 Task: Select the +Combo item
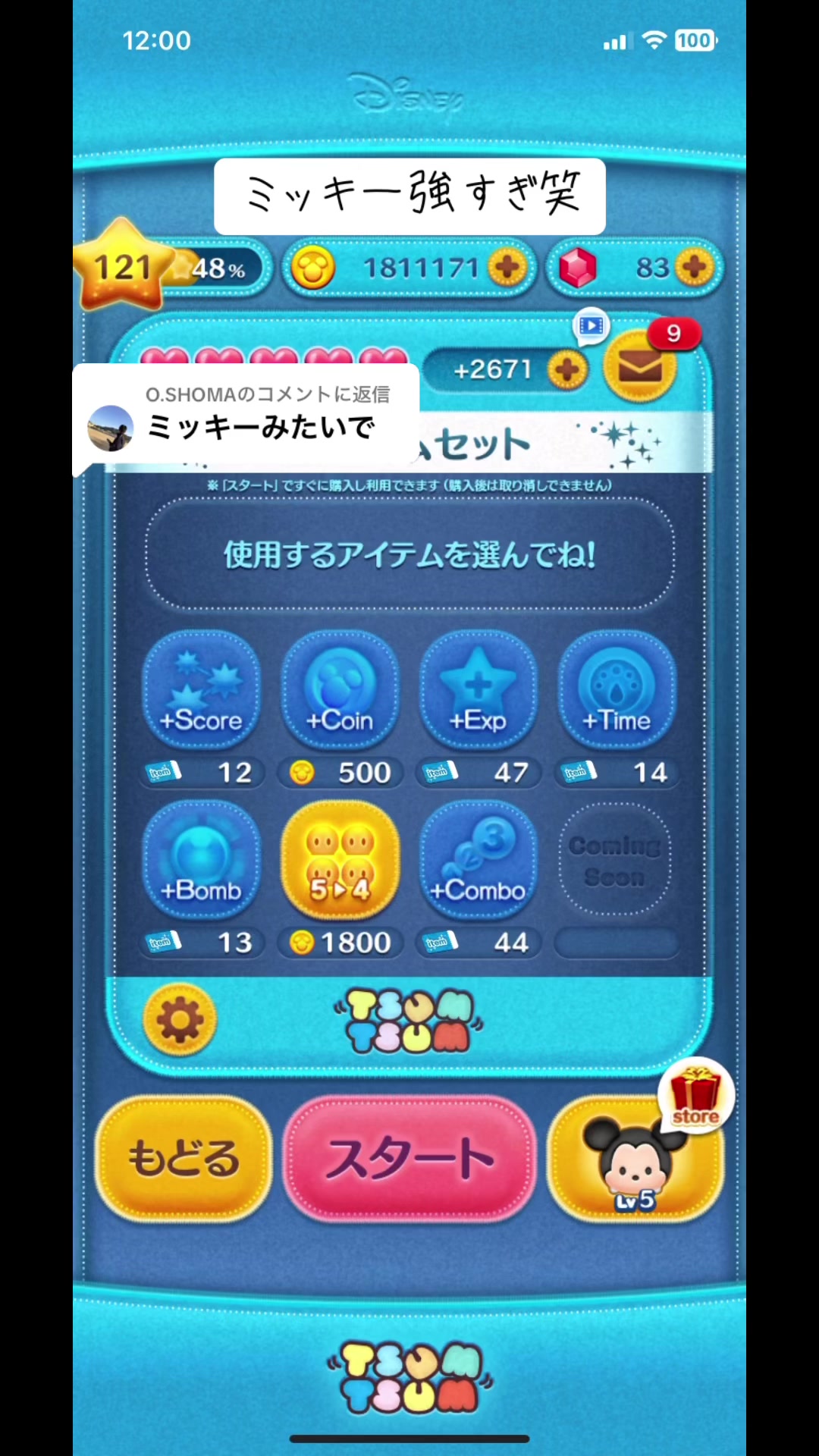(x=478, y=860)
